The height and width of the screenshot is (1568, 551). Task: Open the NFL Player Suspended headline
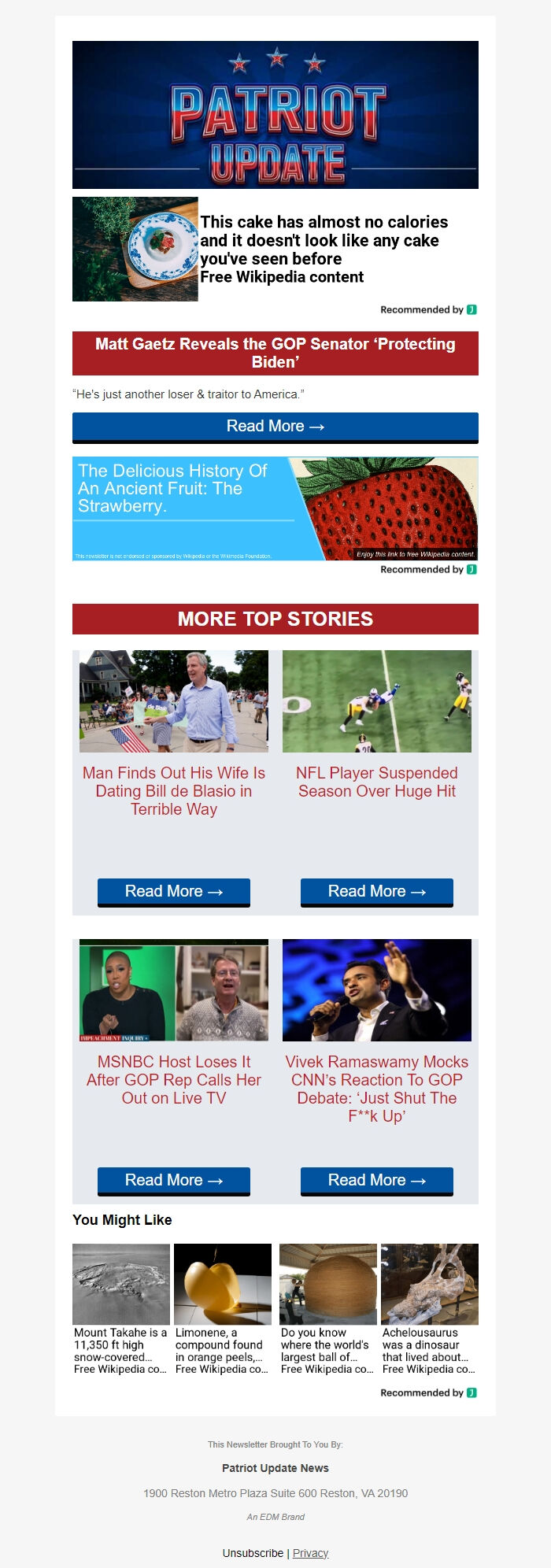(x=376, y=782)
